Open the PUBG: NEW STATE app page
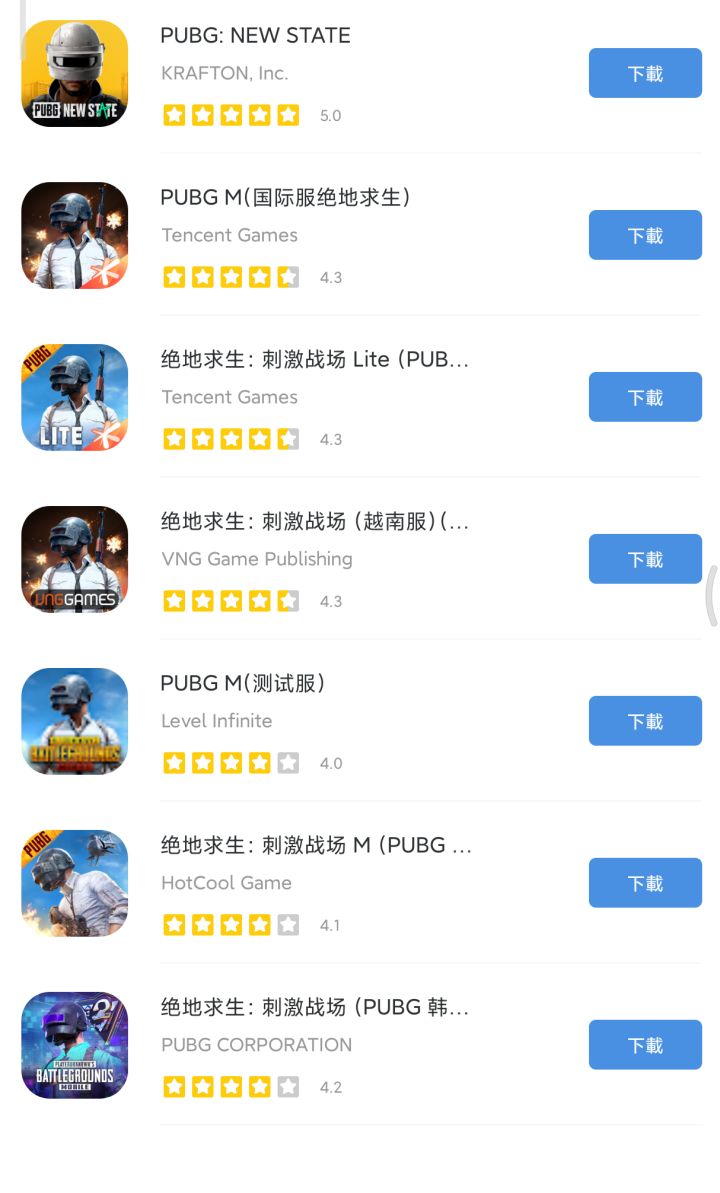The image size is (720, 1193). [x=255, y=36]
